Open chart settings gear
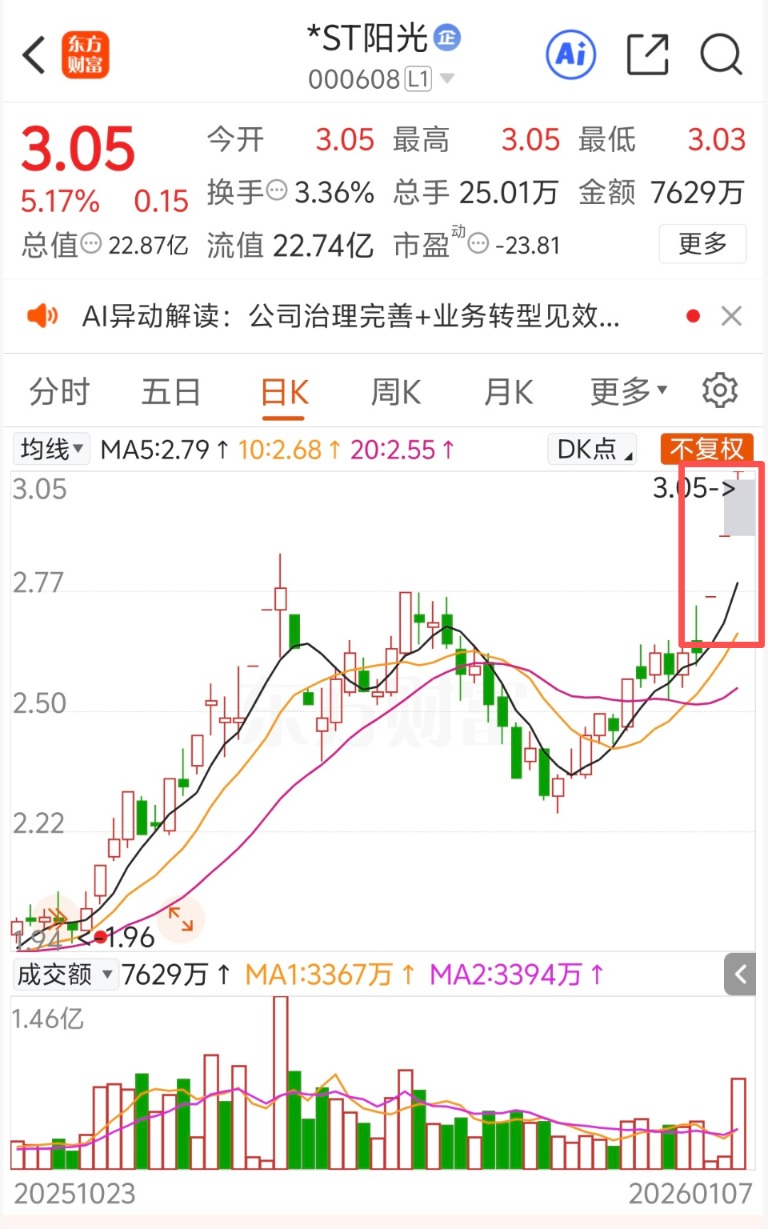 (720, 391)
